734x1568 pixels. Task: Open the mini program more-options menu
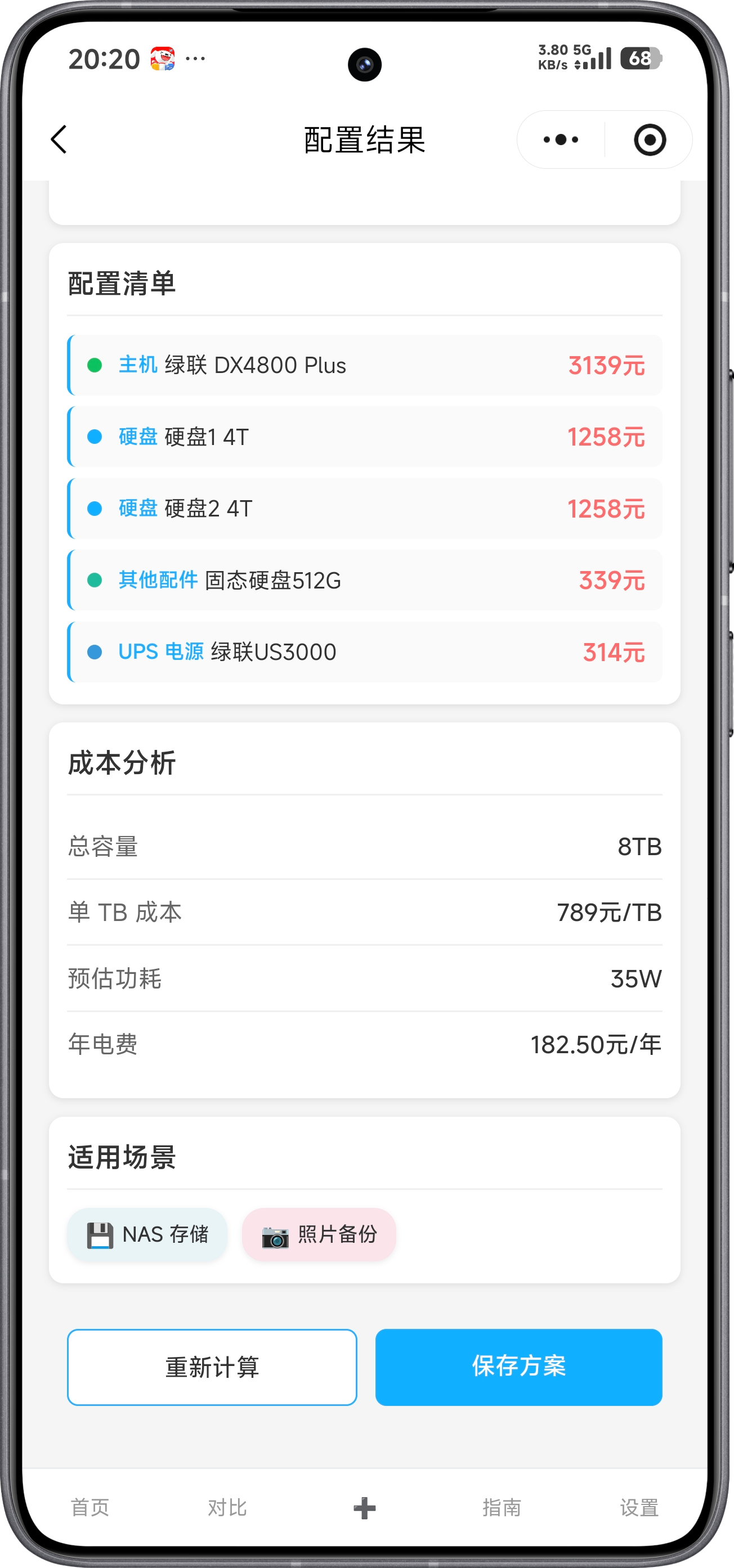[561, 140]
